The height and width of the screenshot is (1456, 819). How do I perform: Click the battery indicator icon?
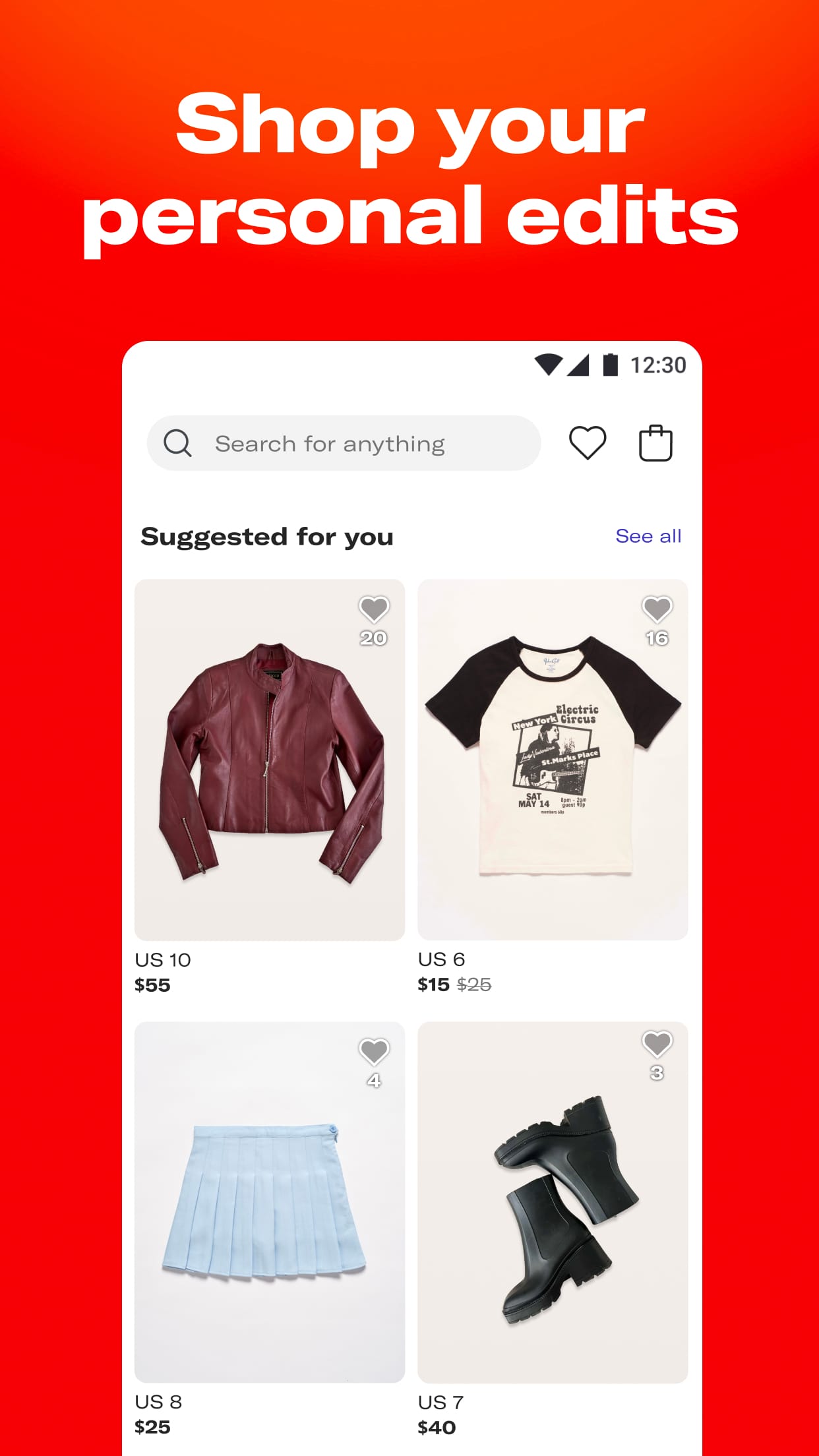coord(610,363)
